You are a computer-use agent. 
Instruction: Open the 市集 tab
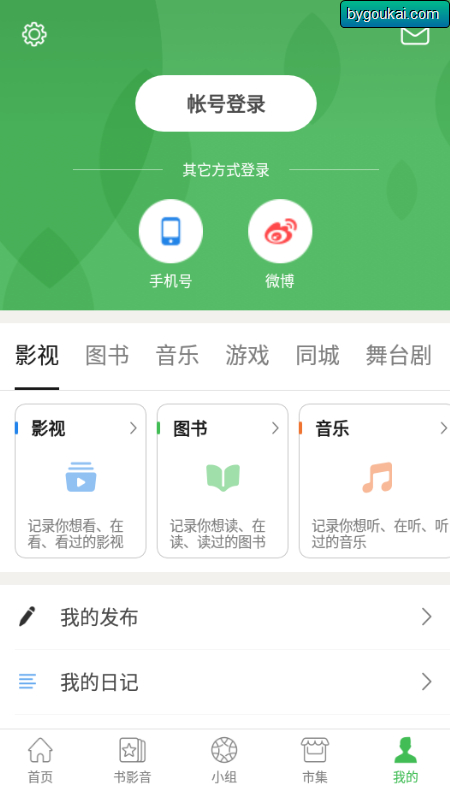tap(315, 760)
